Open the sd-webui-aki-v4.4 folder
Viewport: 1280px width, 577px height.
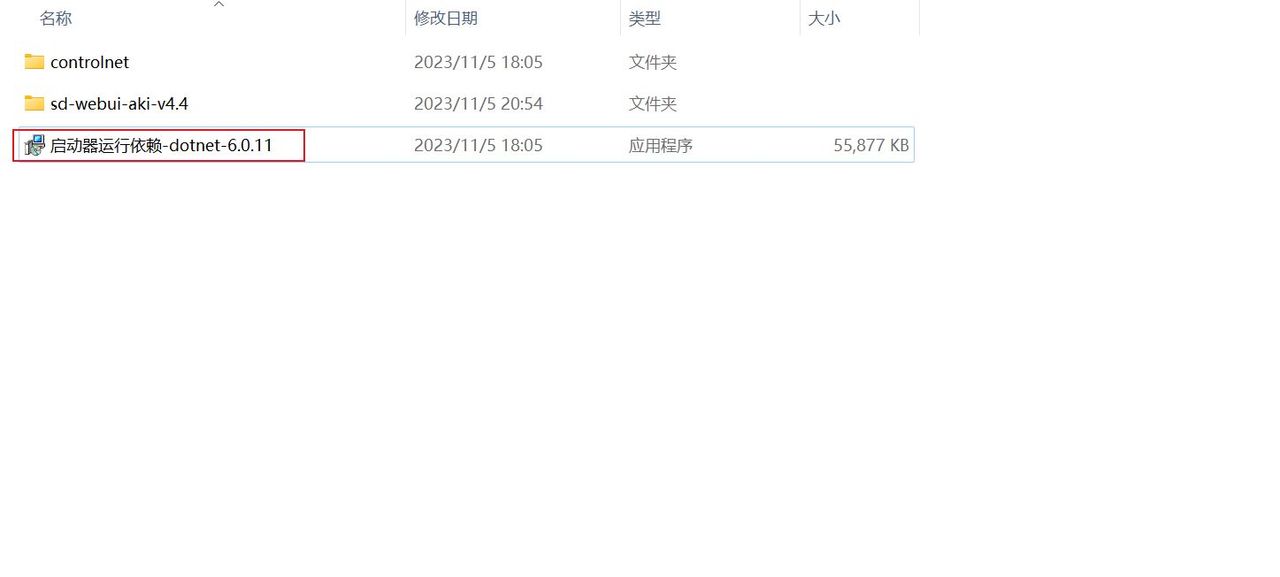tap(118, 103)
